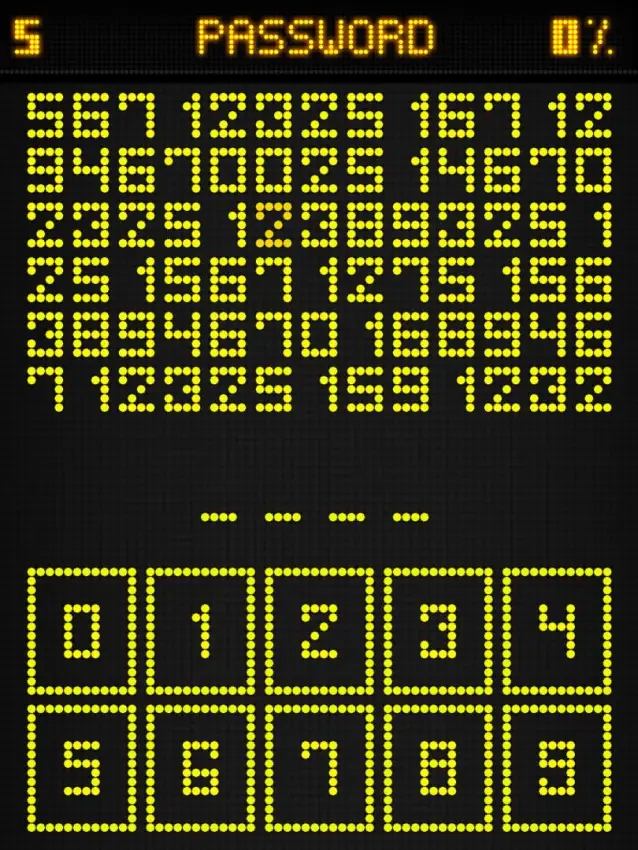Choose digit 9 on the keypad
This screenshot has height=850, width=638.
coord(558,768)
